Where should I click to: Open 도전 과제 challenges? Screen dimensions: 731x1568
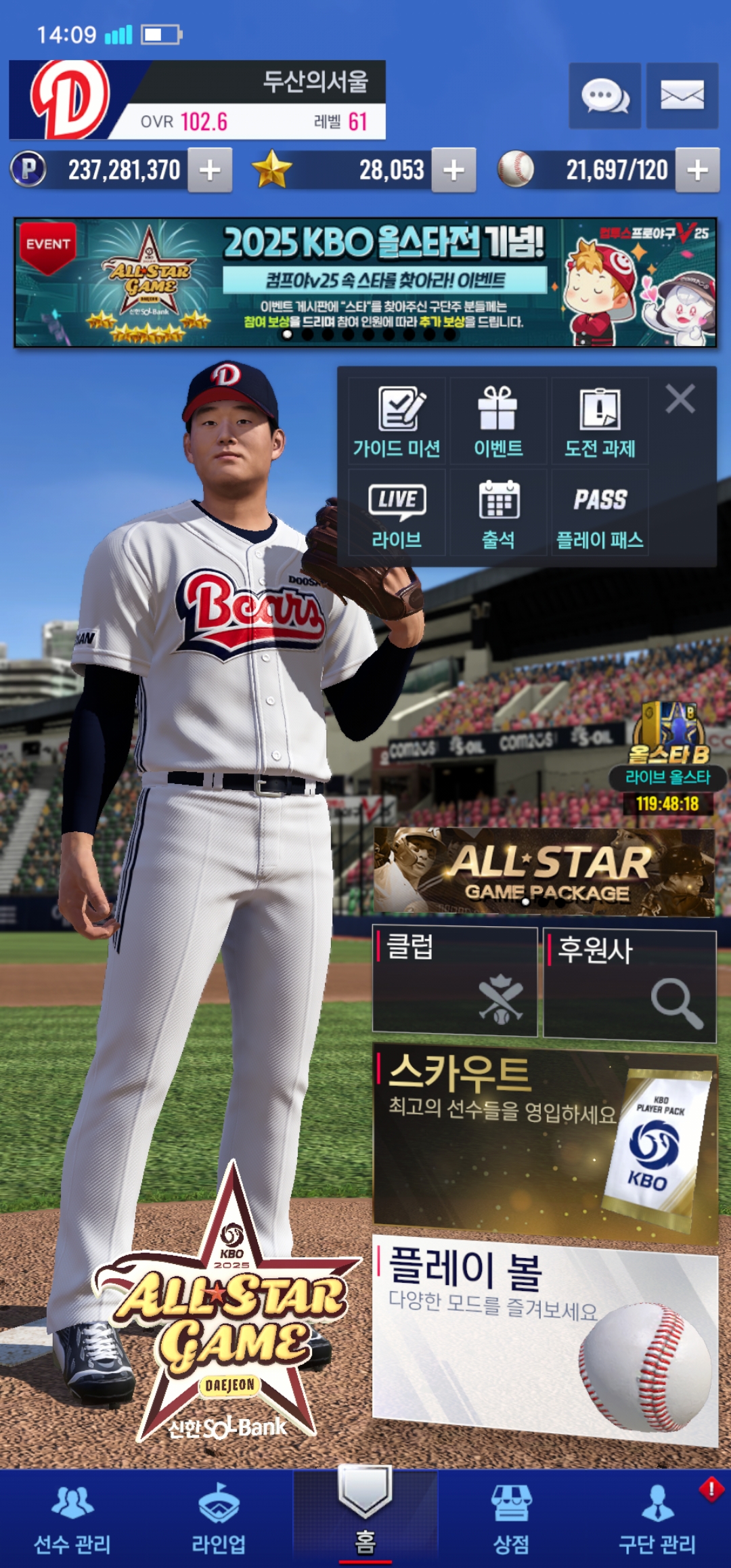(600, 422)
